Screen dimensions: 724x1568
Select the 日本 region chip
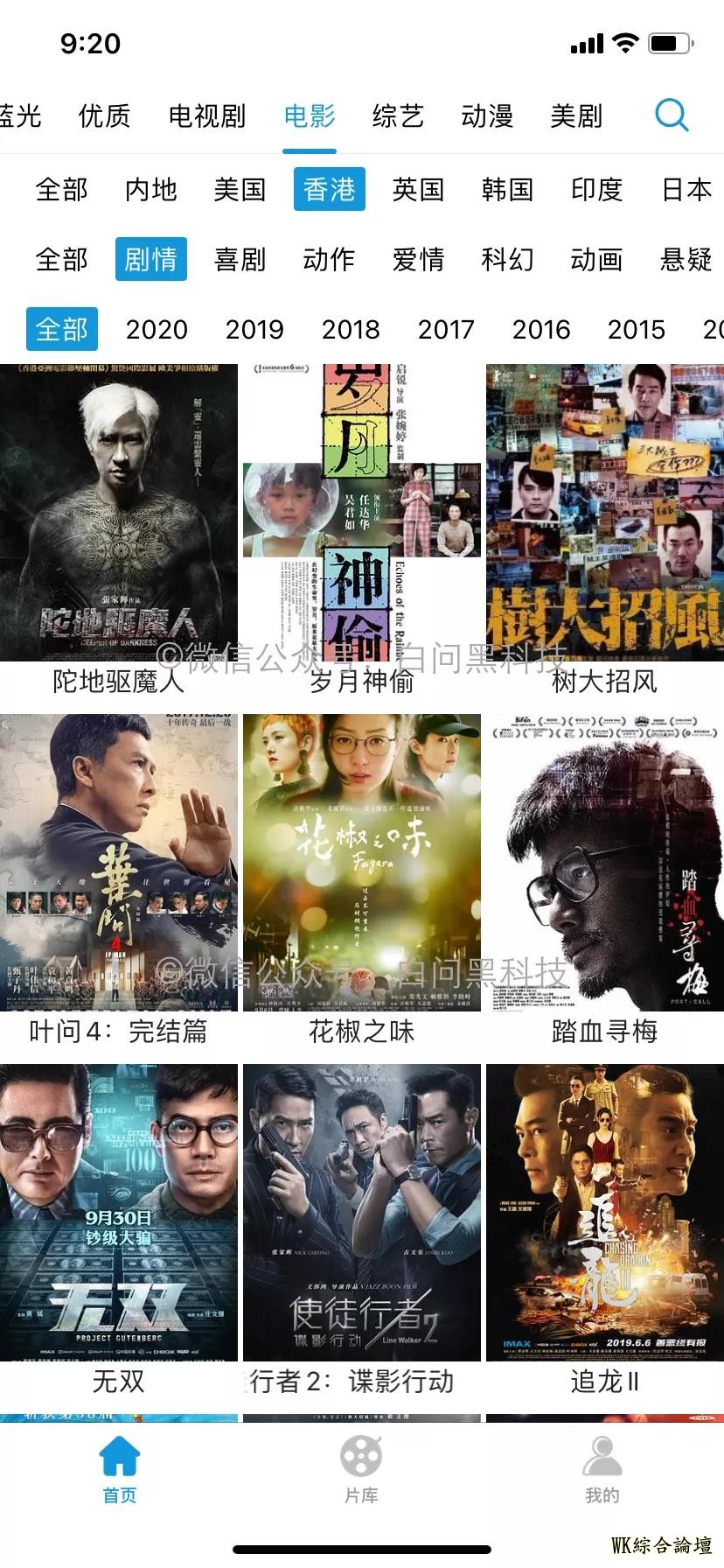pos(686,189)
